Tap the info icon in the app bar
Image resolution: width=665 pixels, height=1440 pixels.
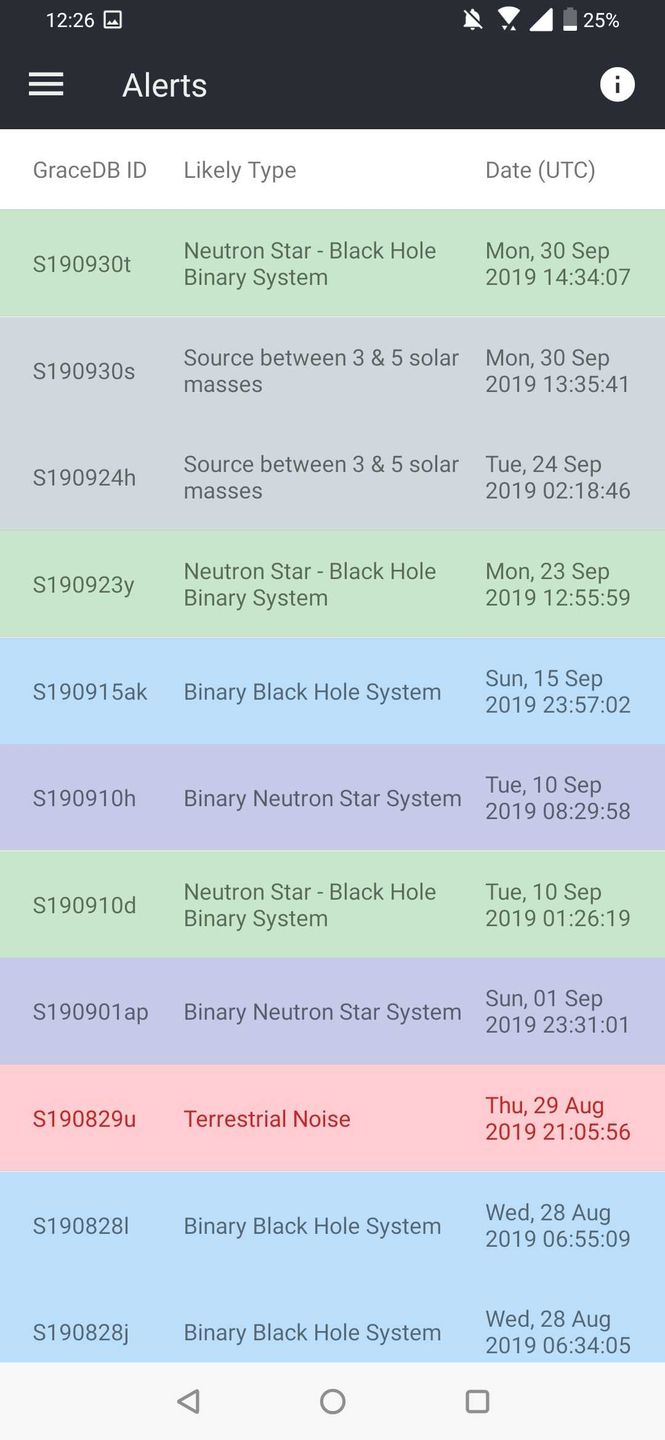pyautogui.click(x=616, y=85)
